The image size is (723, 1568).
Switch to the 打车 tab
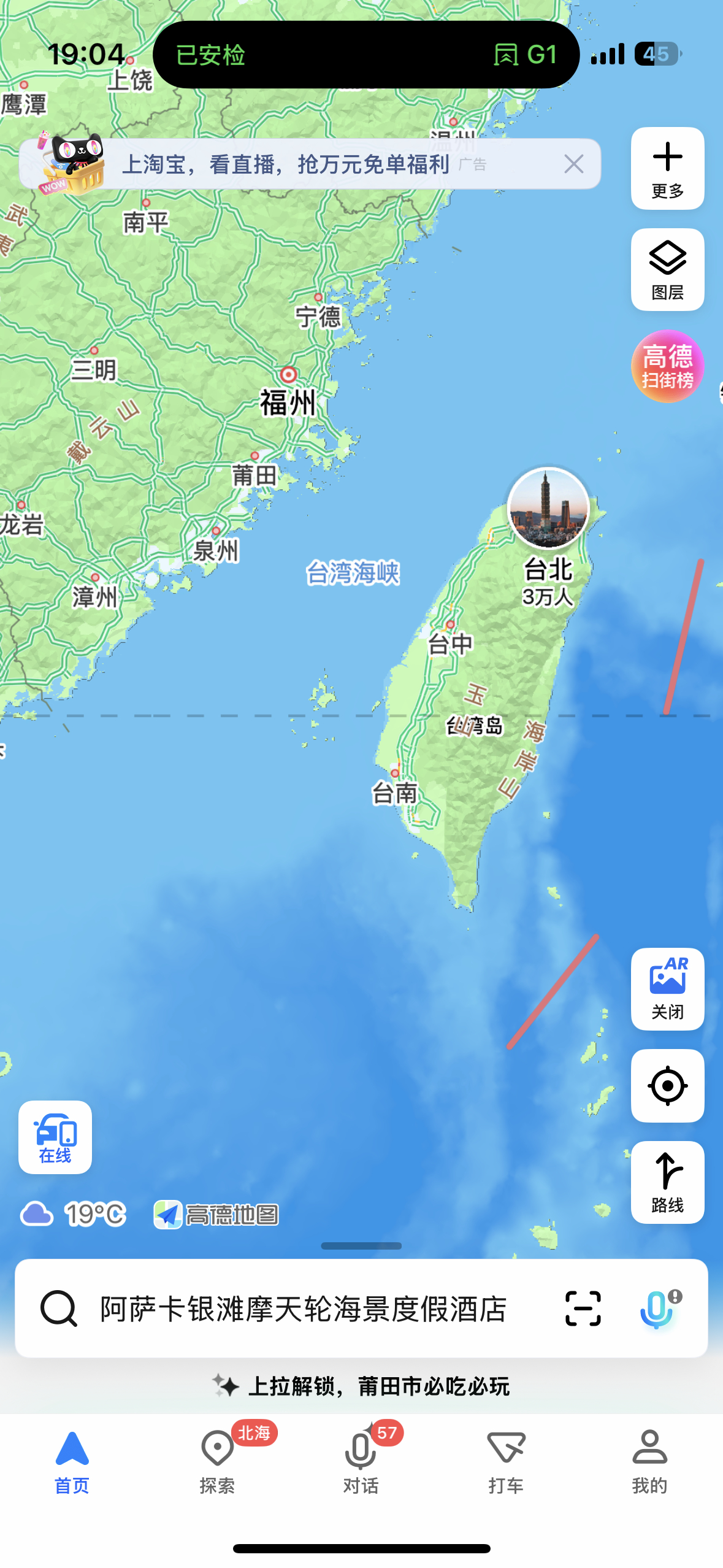point(506,1459)
